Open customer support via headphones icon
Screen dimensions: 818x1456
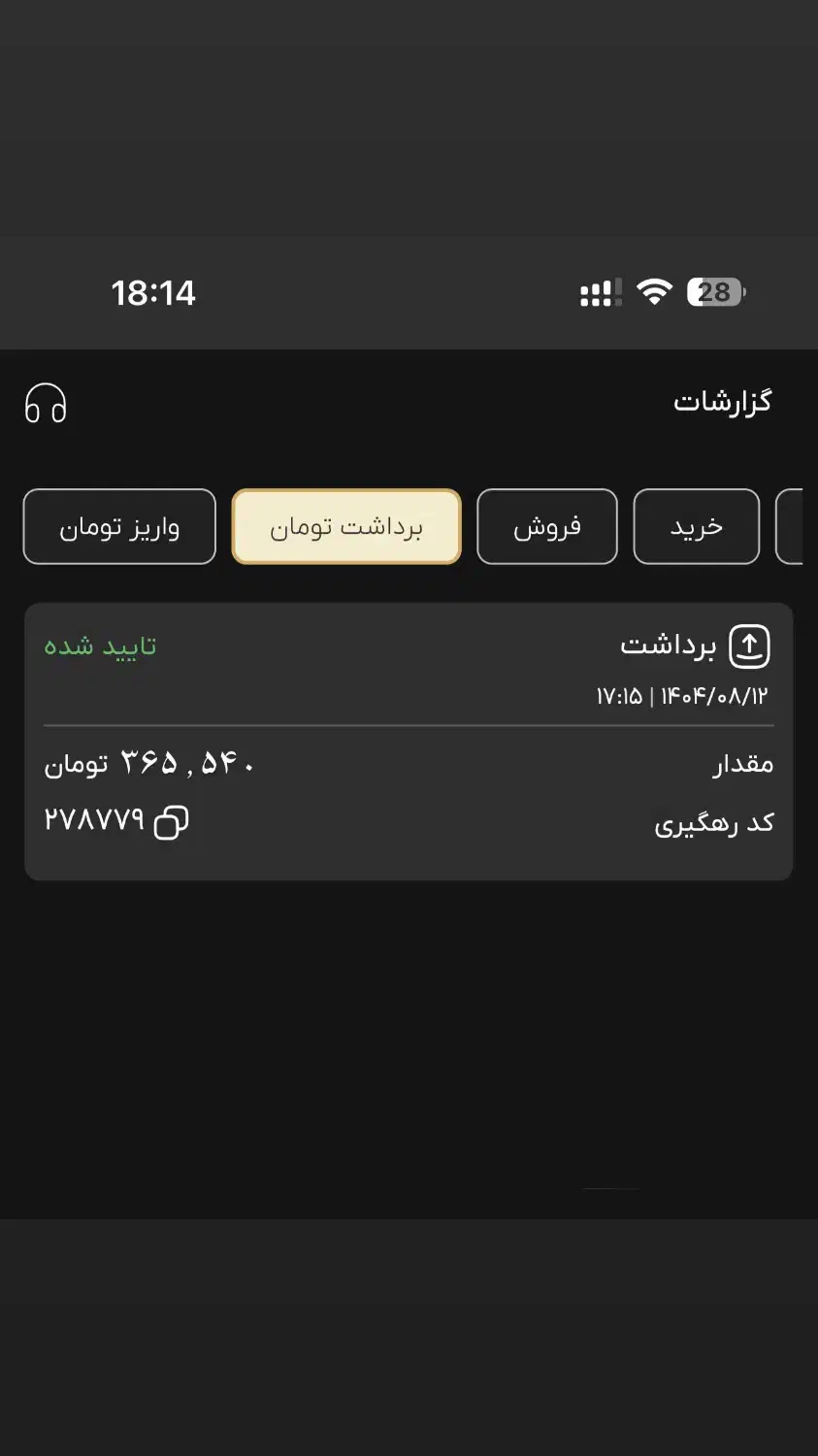(45, 403)
